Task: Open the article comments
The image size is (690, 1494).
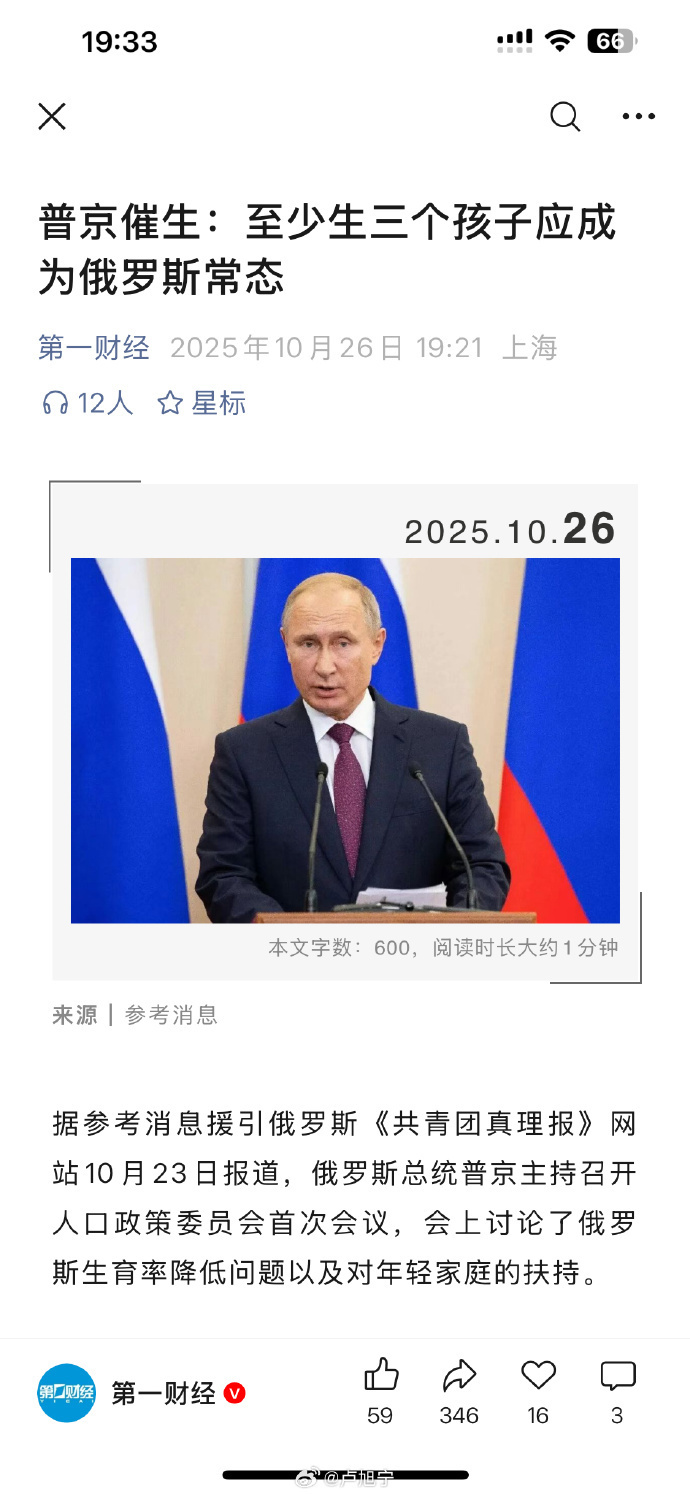Action: (617, 1377)
